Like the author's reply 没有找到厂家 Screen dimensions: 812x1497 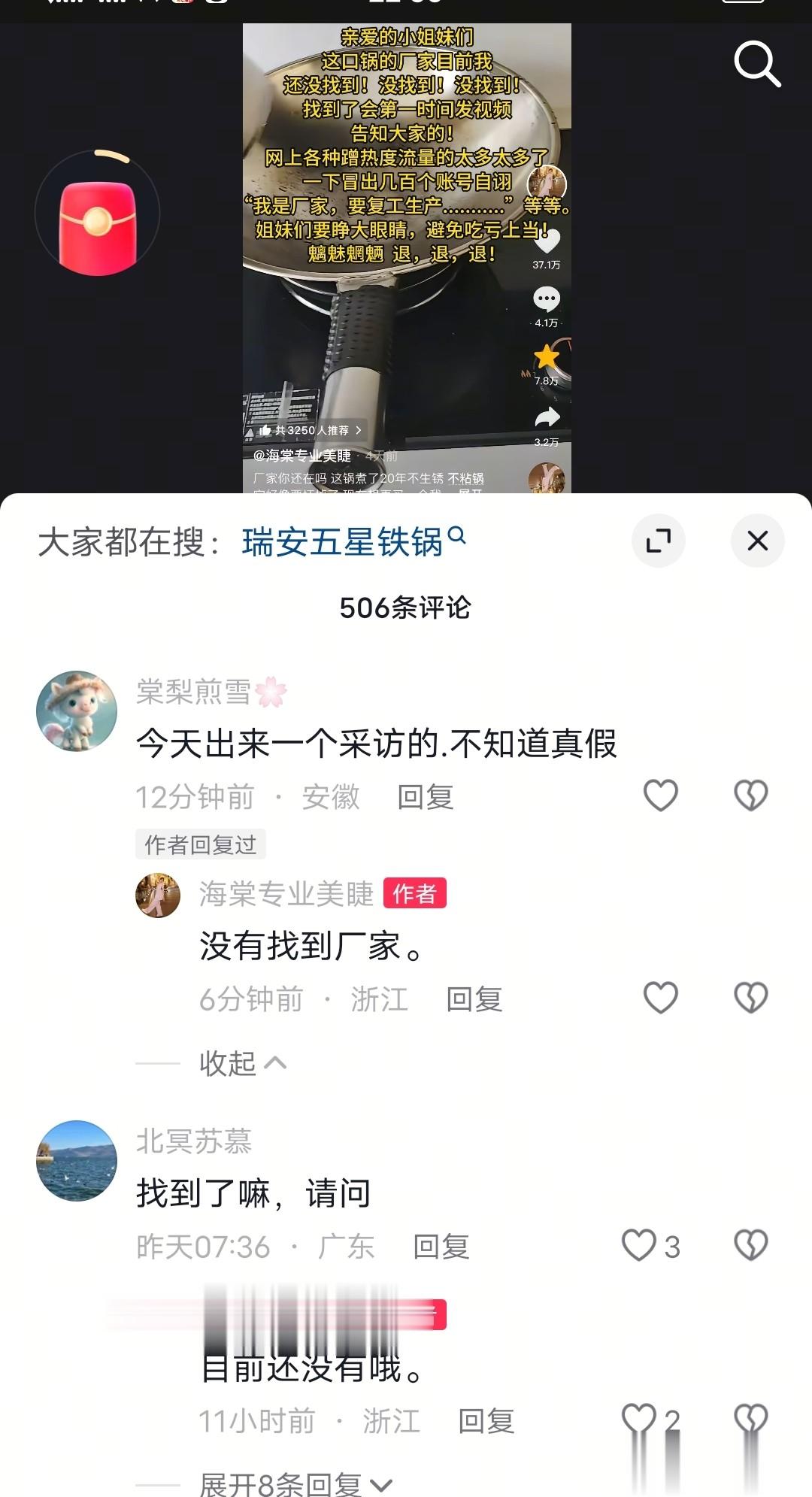click(x=661, y=998)
